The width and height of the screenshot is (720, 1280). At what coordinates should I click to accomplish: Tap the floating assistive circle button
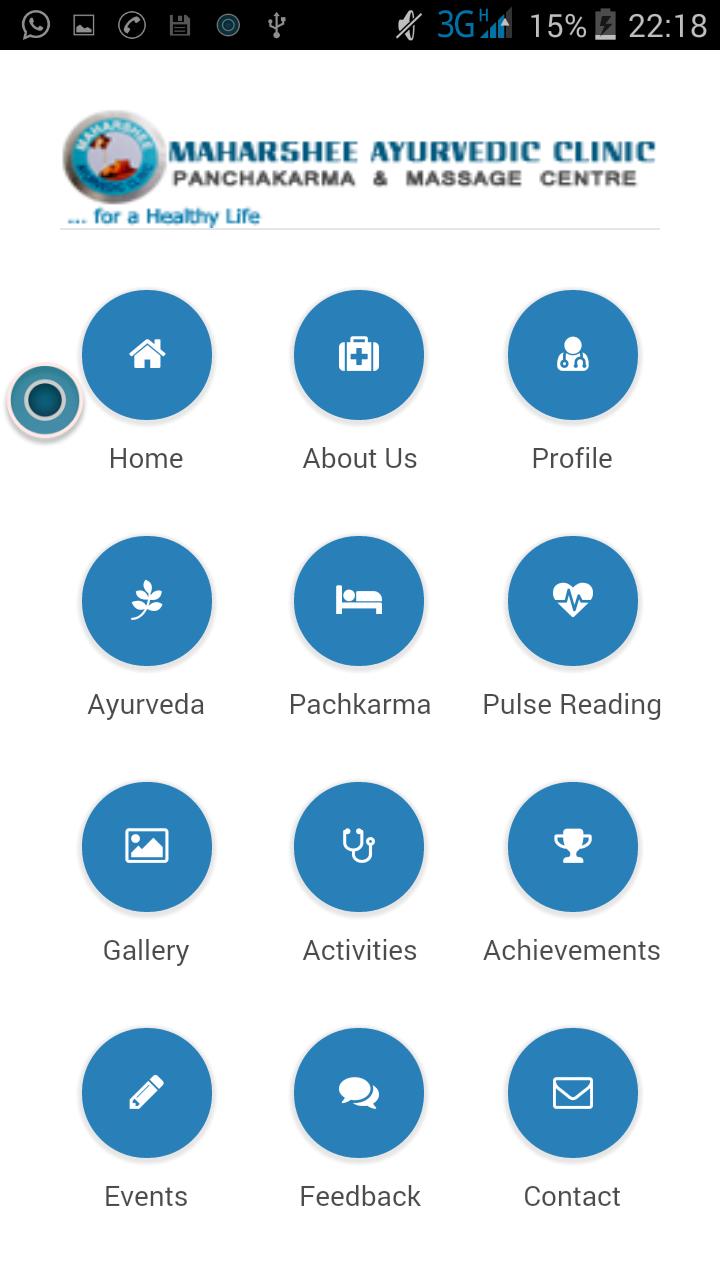45,401
